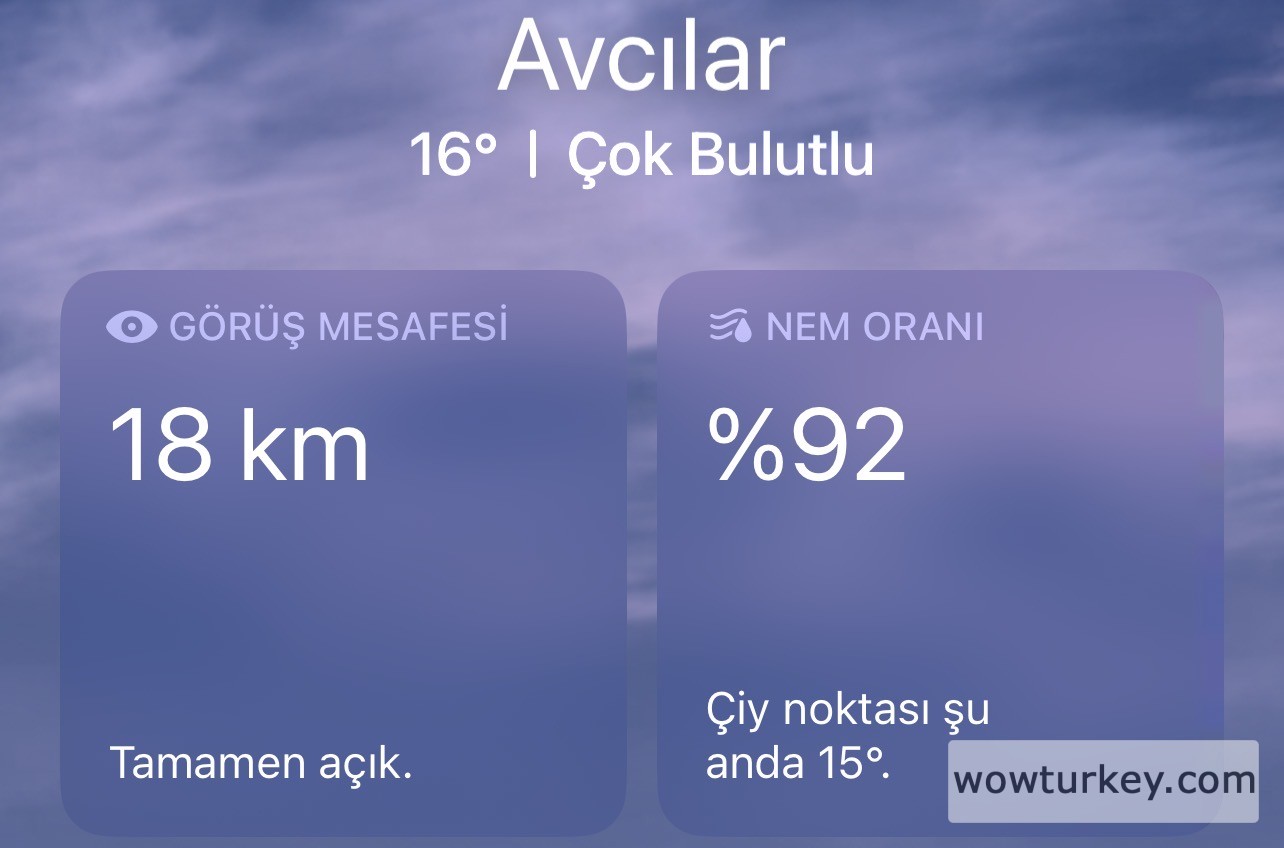Open the Görüş Mesafesi visibility card
Screen dimensions: 1284x848
(x=343, y=552)
